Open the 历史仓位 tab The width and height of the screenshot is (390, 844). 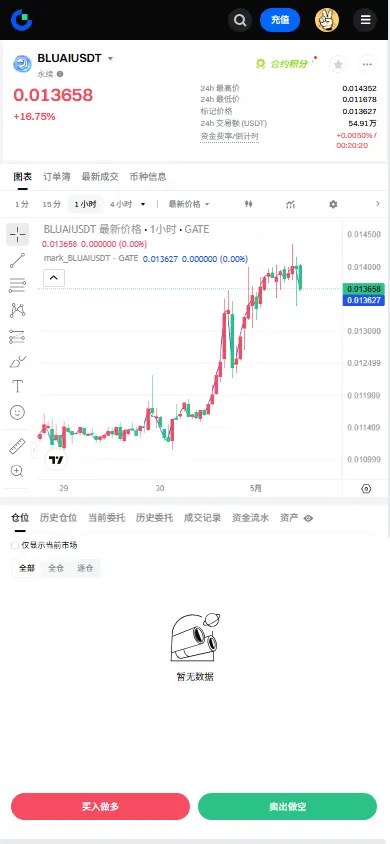point(58,518)
